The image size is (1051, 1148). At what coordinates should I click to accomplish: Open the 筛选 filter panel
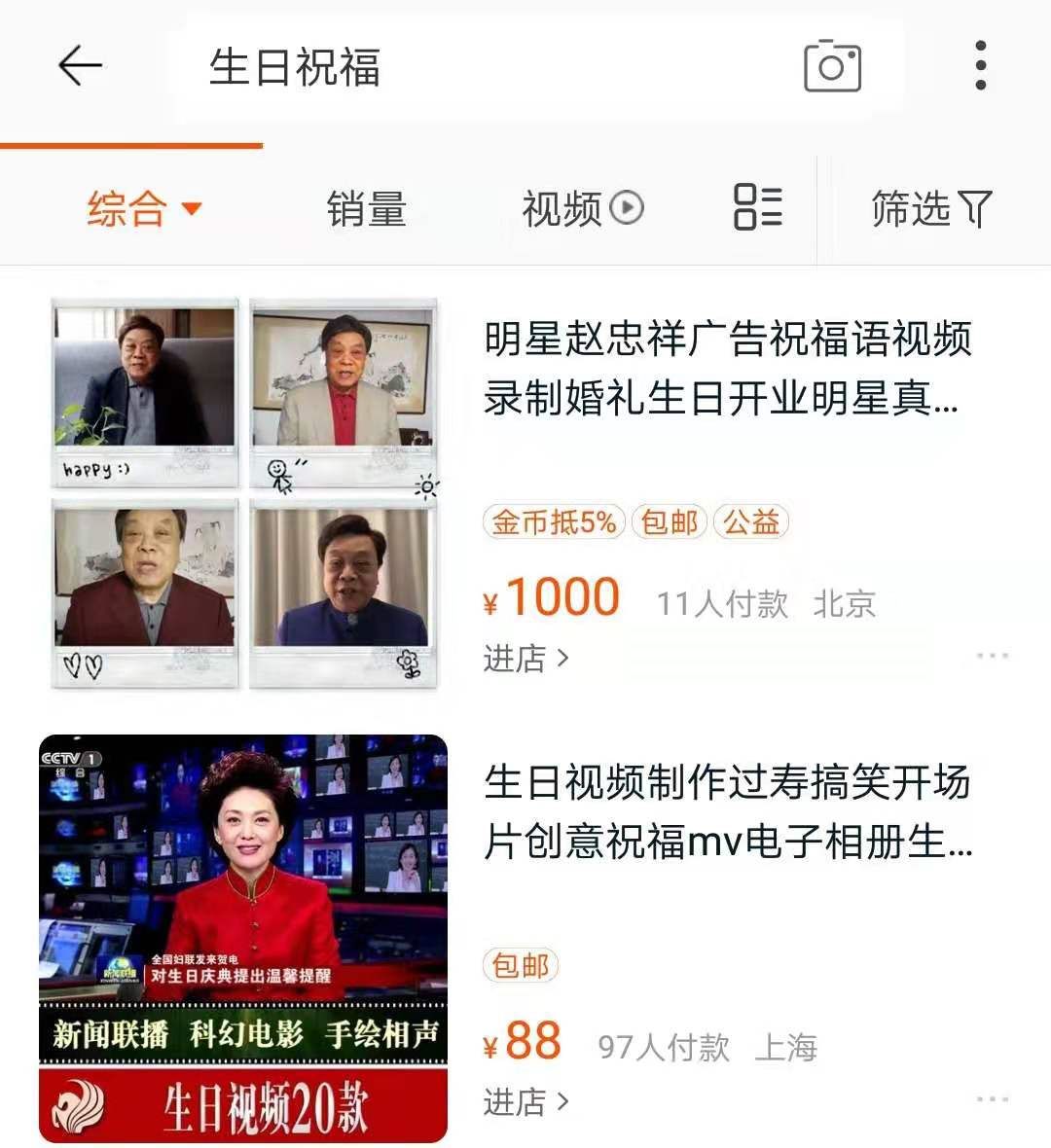coord(930,208)
